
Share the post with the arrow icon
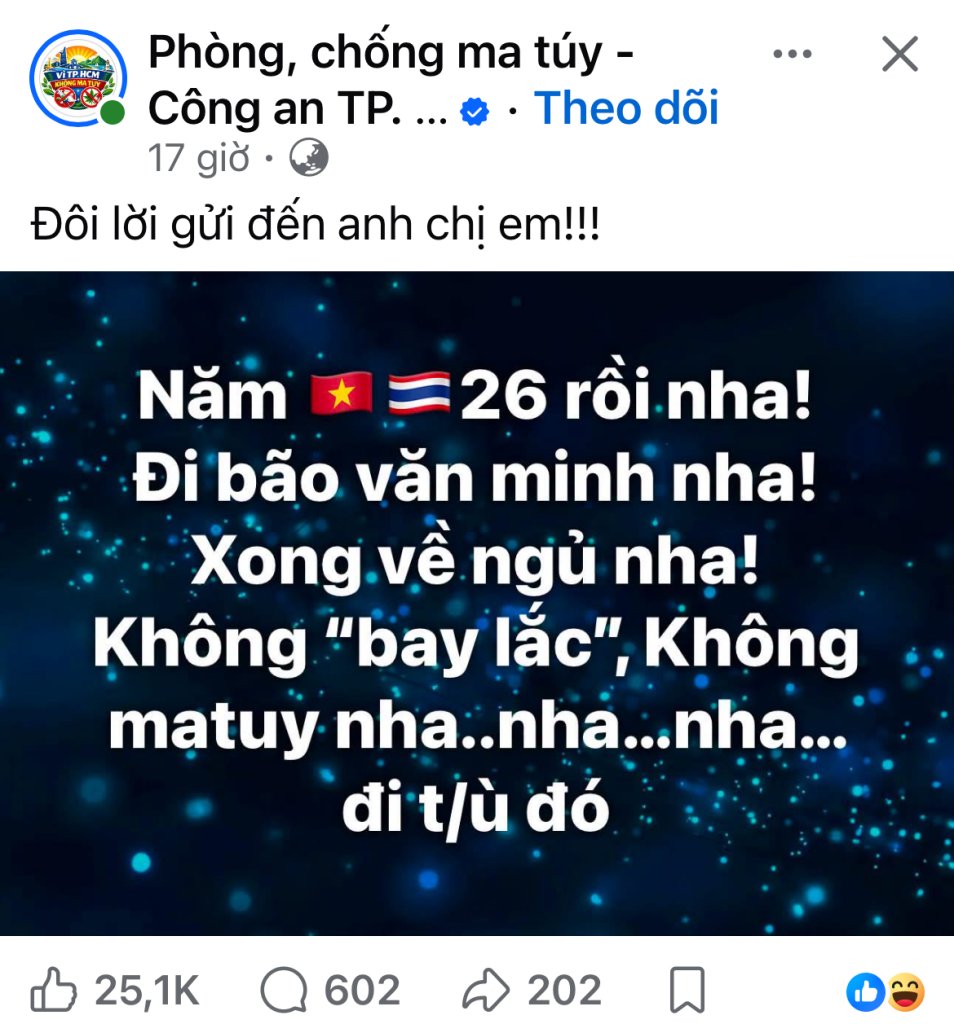point(486,991)
